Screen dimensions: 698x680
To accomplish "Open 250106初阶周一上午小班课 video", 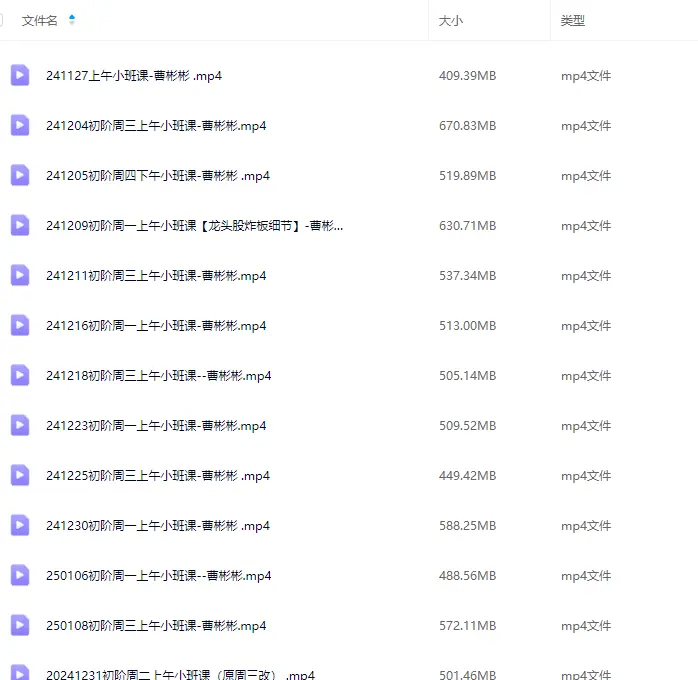I will (x=158, y=576).
